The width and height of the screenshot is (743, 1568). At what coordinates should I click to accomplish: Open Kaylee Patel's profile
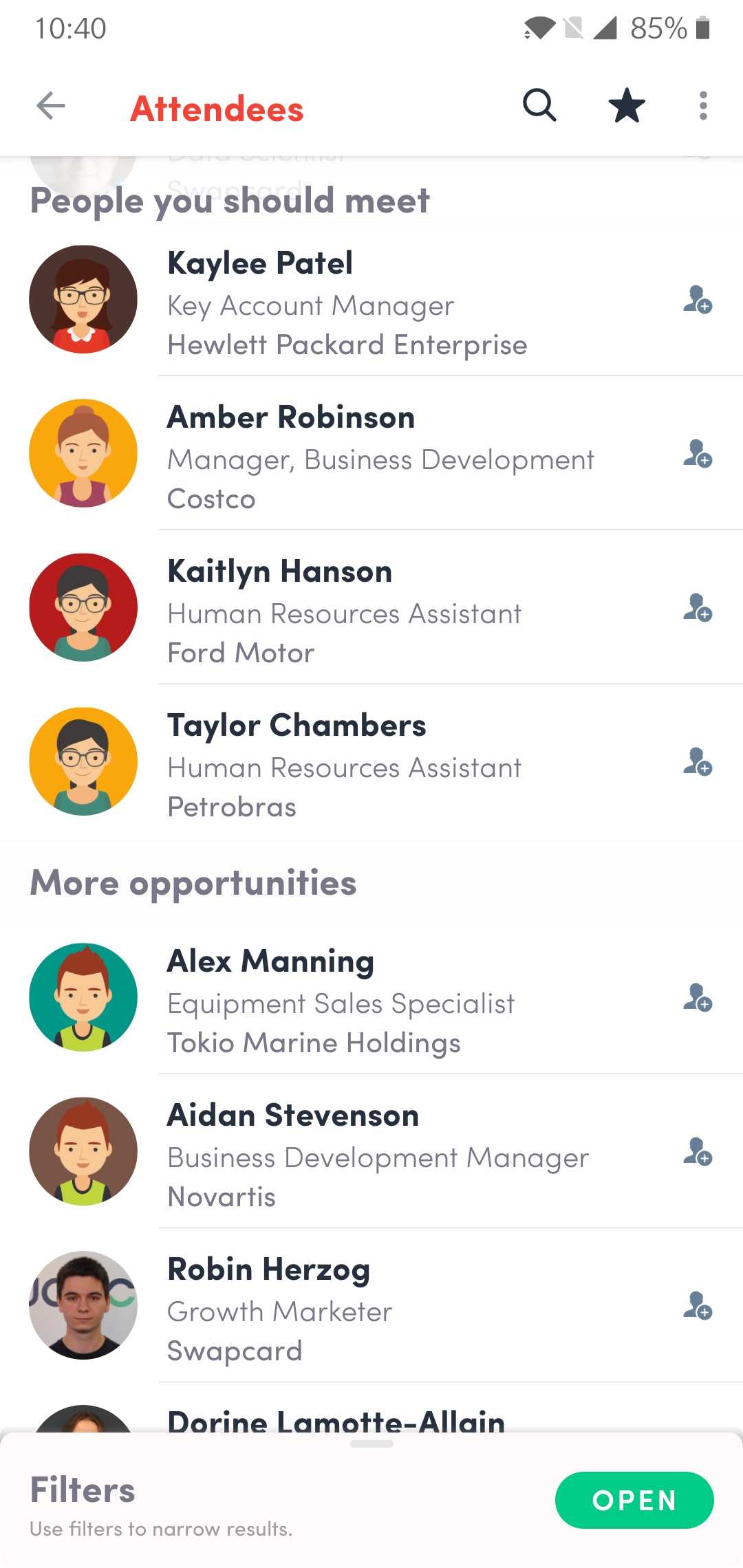coord(347,303)
